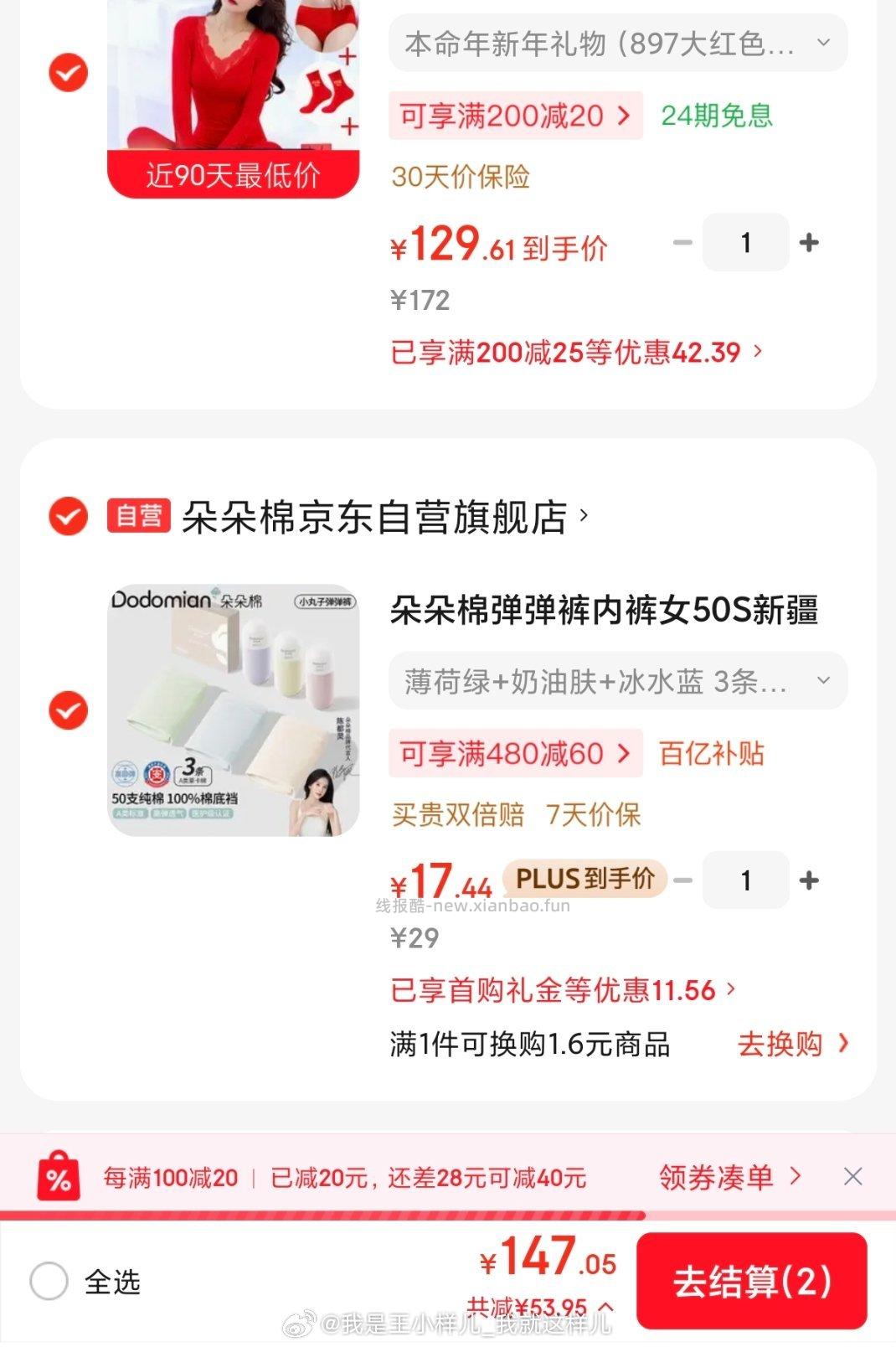The image size is (896, 1347).
Task: Click the percent coupon icon on the promo bar
Action: [55, 1177]
